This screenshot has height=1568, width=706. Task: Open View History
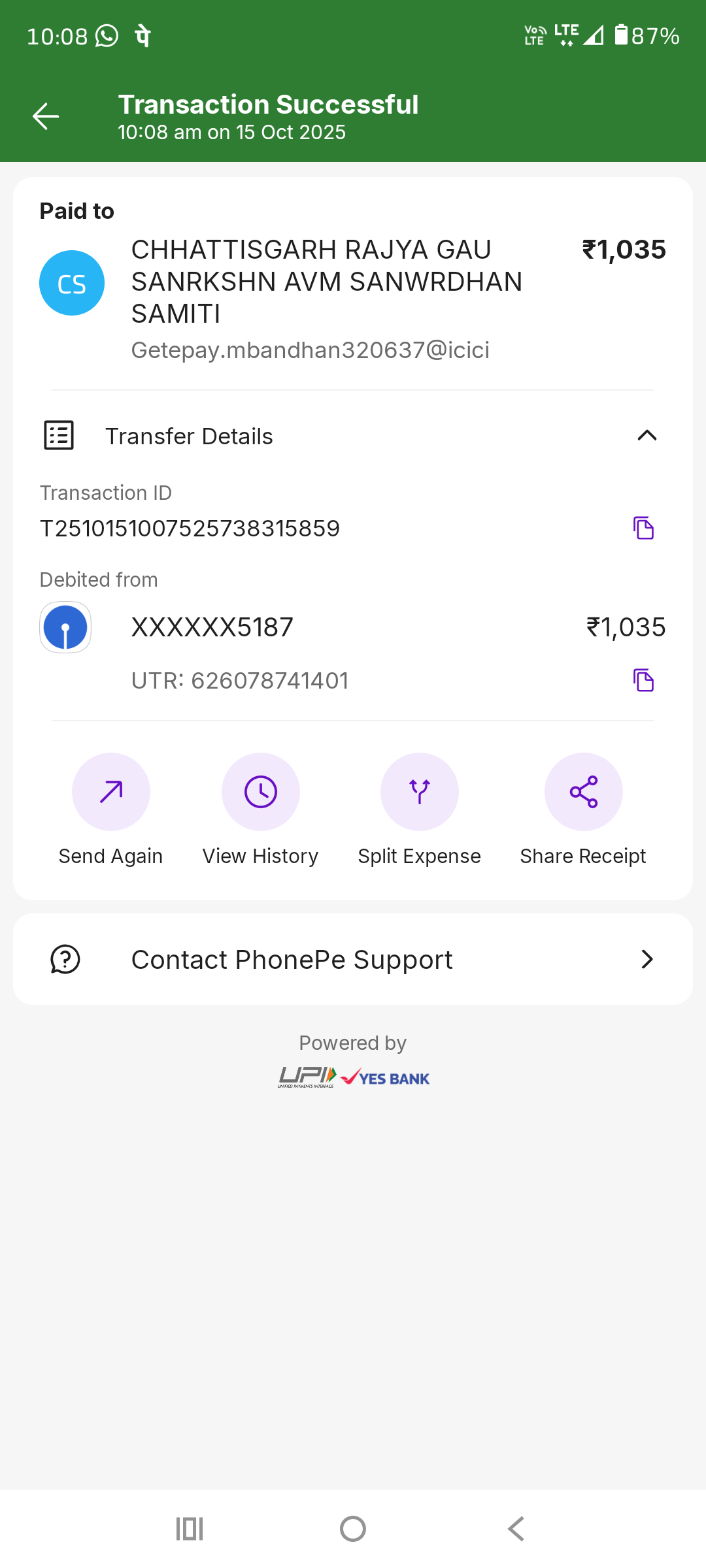click(261, 792)
